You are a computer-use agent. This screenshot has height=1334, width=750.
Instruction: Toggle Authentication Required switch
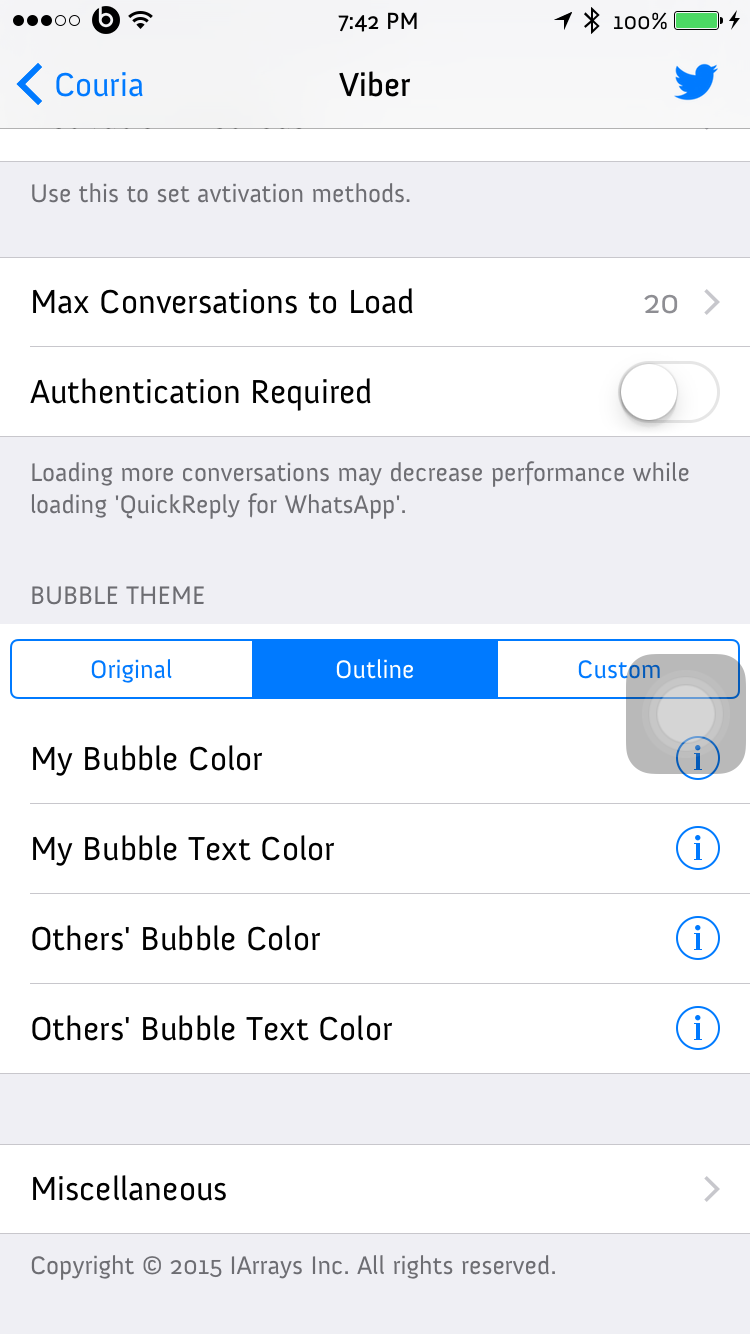click(x=669, y=392)
